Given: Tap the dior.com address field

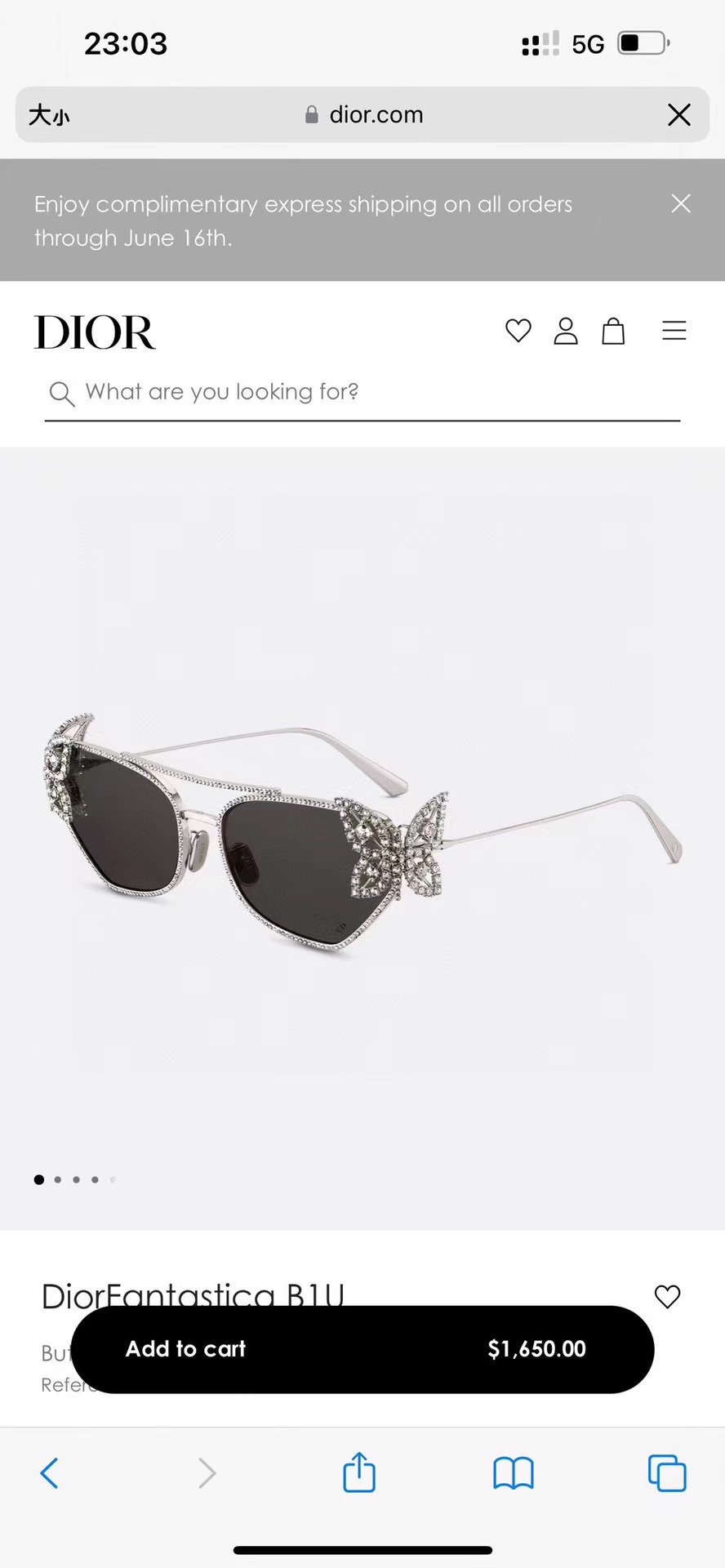Looking at the screenshot, I should point(363,114).
